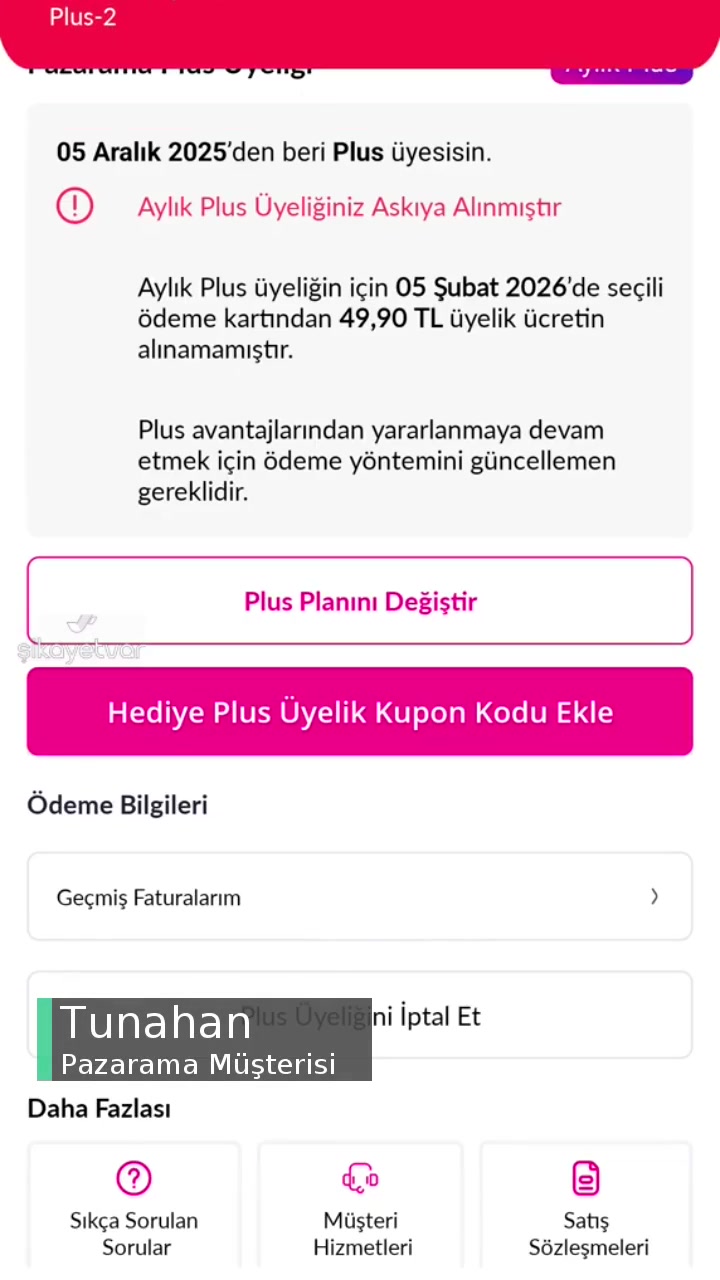Click the Daha Fazlası section header
This screenshot has height=1280, width=720.
click(x=99, y=1108)
